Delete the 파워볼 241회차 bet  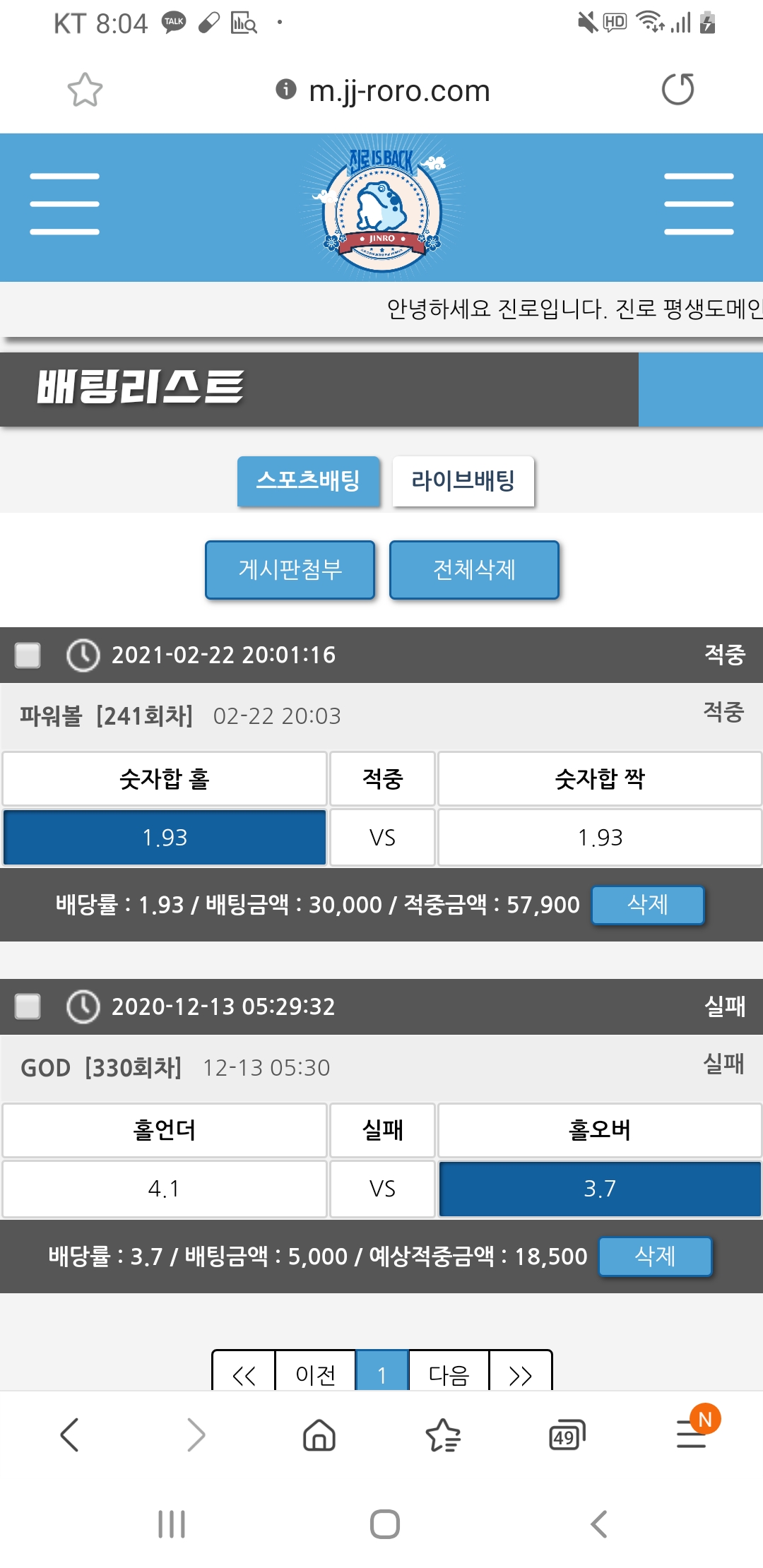[x=647, y=905]
